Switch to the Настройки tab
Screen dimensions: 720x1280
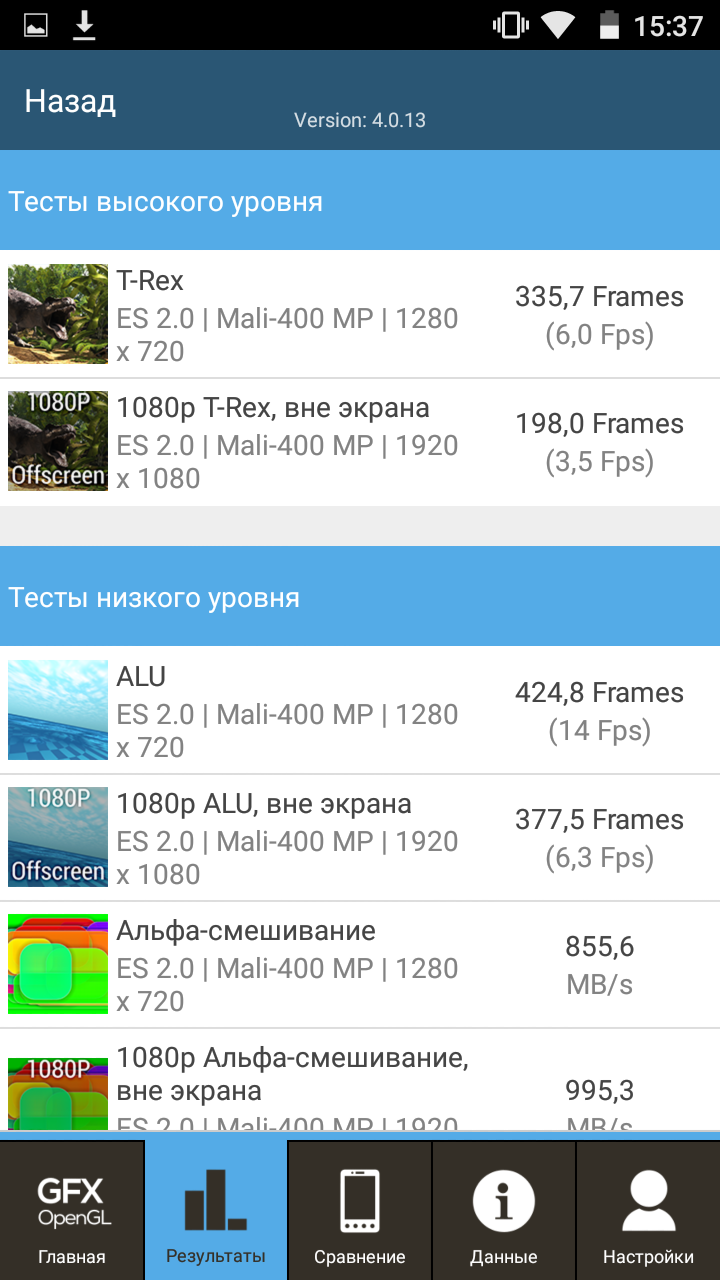pos(648,1210)
